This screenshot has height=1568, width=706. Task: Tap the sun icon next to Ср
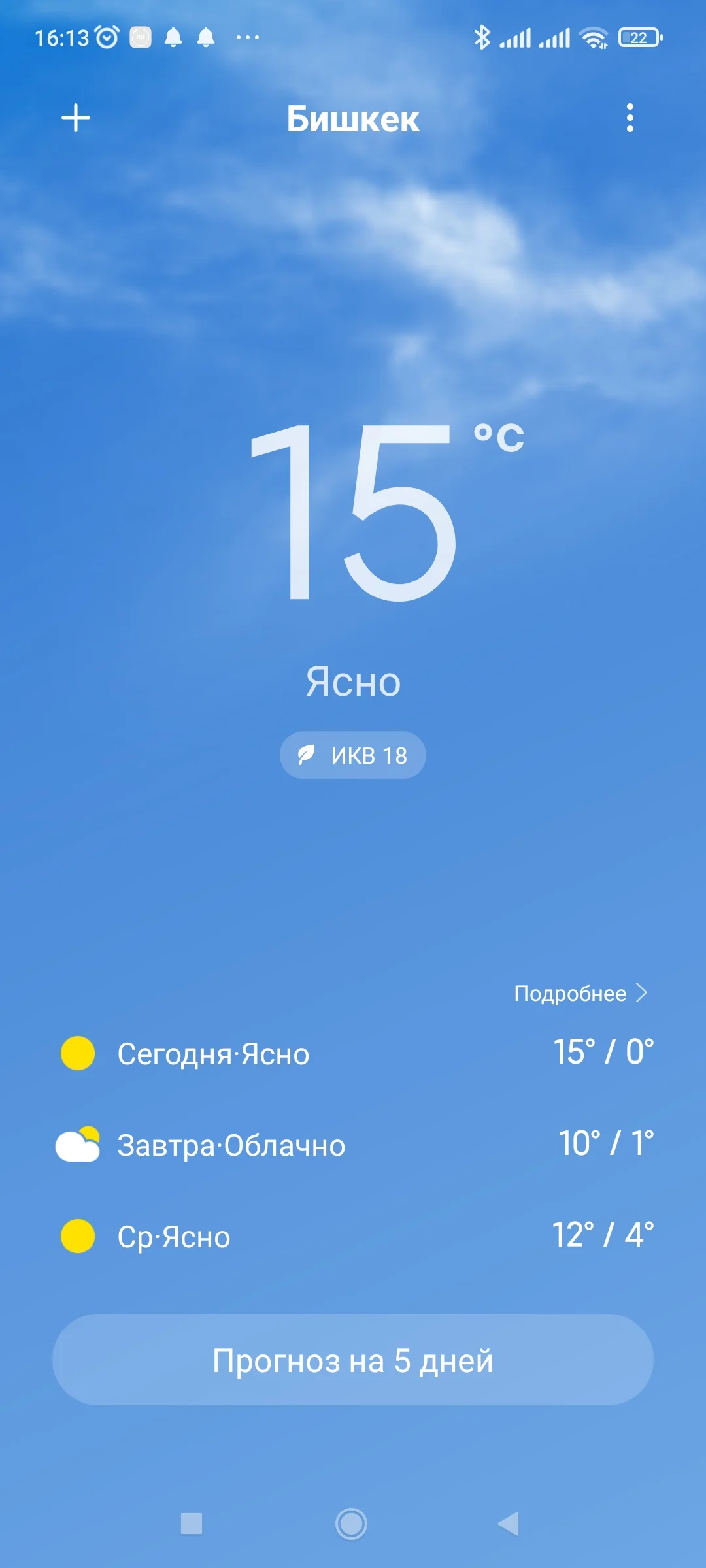point(76,1237)
